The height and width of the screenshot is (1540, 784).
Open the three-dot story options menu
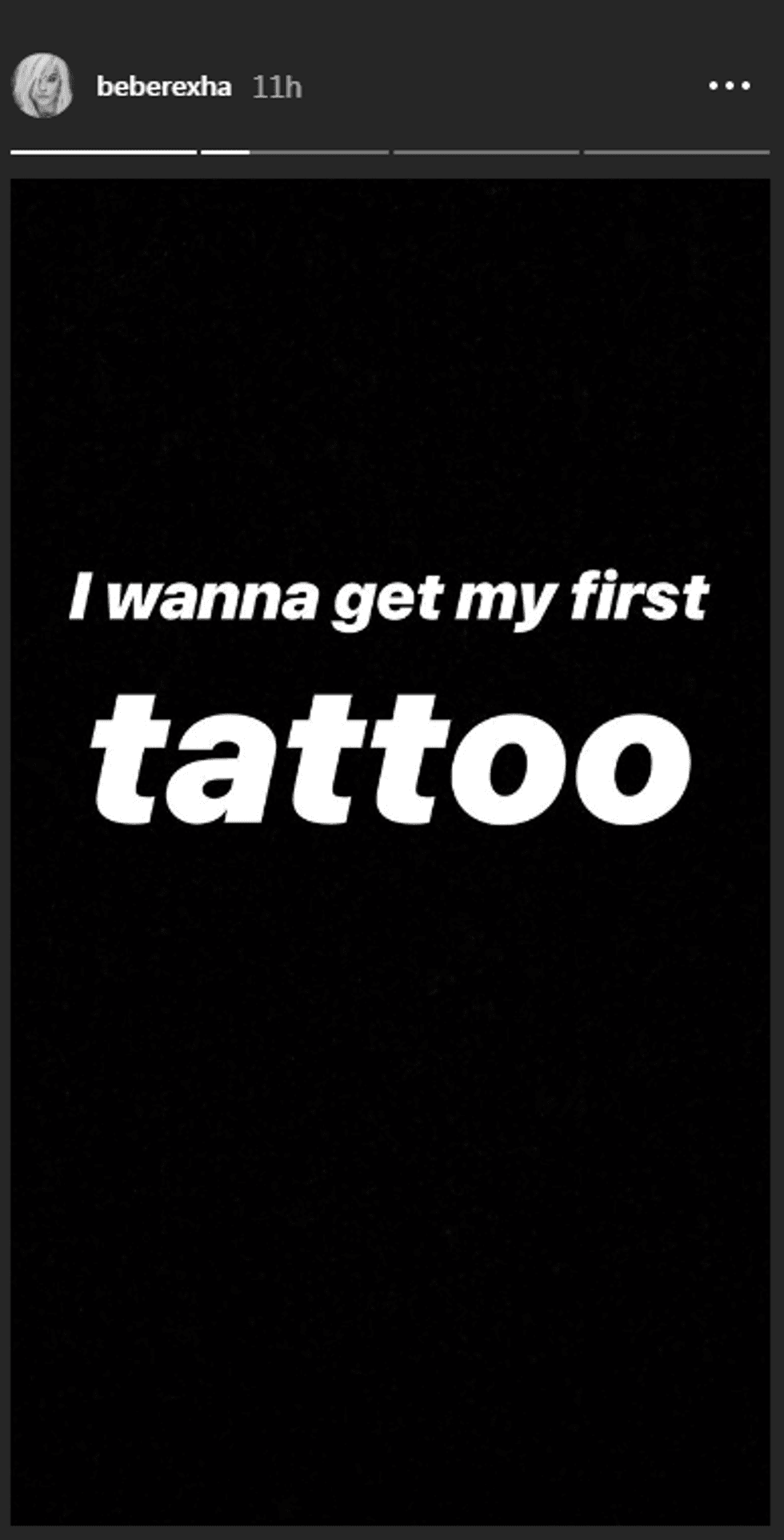click(x=729, y=86)
